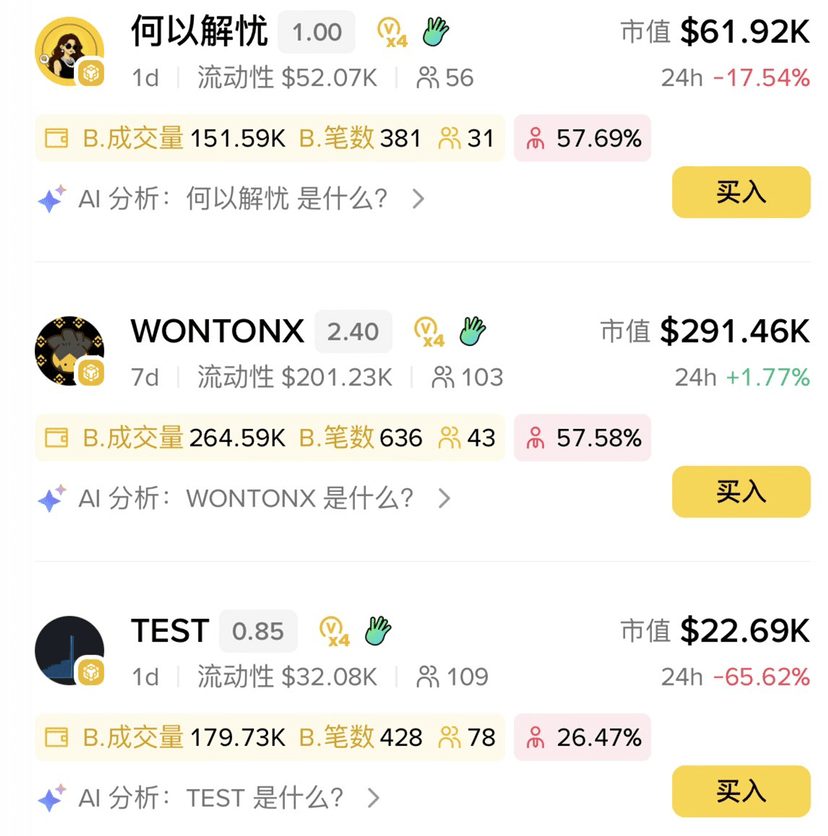Screen dimensions: 828x836
Task: Buy the TEST token with 买入
Action: click(x=740, y=791)
